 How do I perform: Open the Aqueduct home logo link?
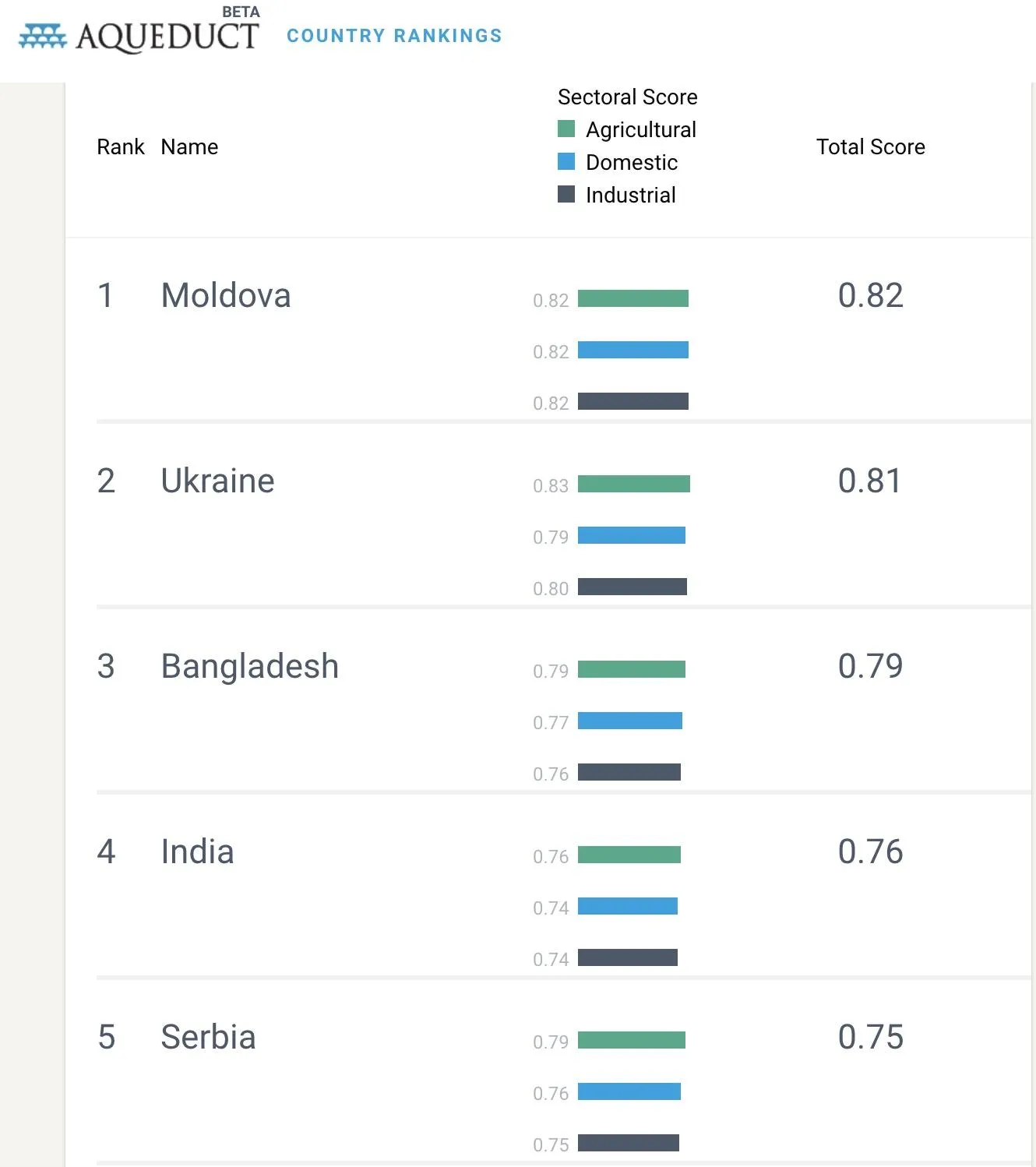(139, 35)
